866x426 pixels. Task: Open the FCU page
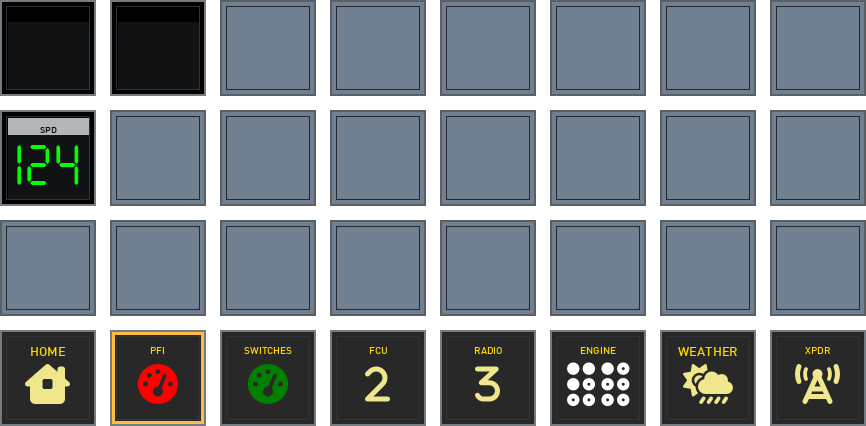click(378, 378)
